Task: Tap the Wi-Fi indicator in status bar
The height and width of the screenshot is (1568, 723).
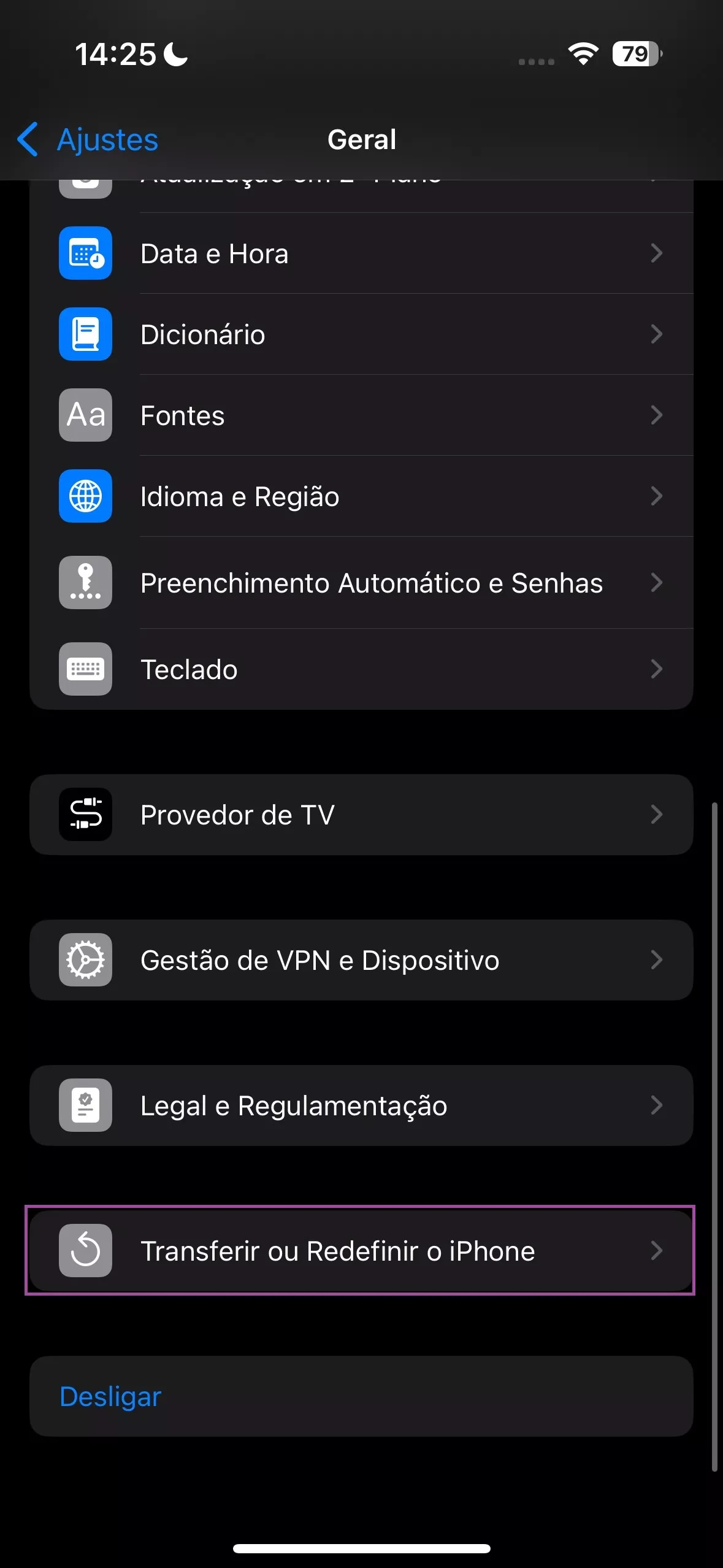Action: click(582, 54)
